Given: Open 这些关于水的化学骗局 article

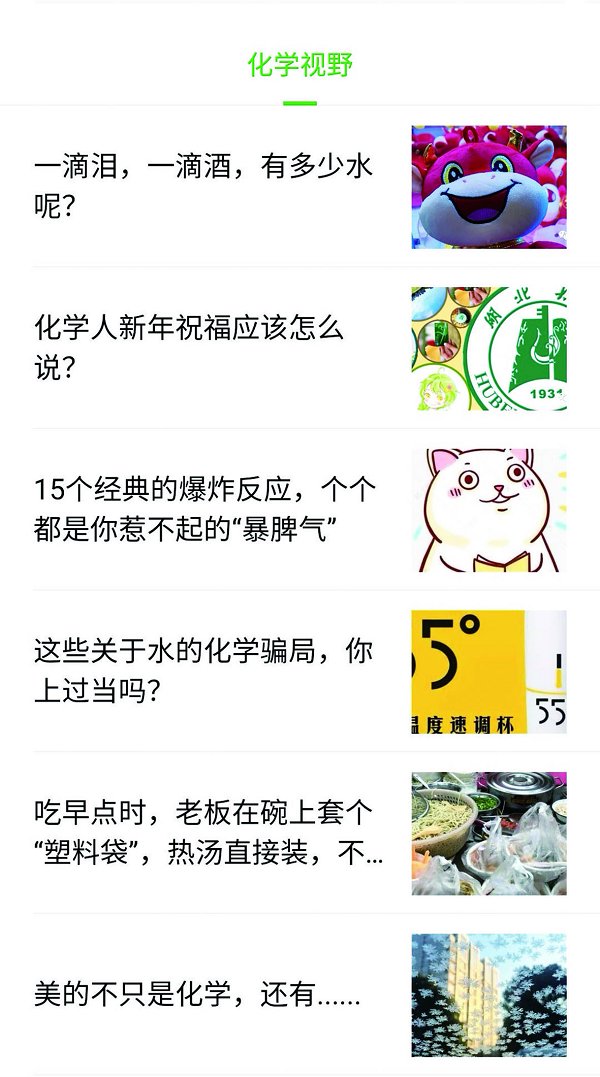Looking at the screenshot, I should pos(300,672).
